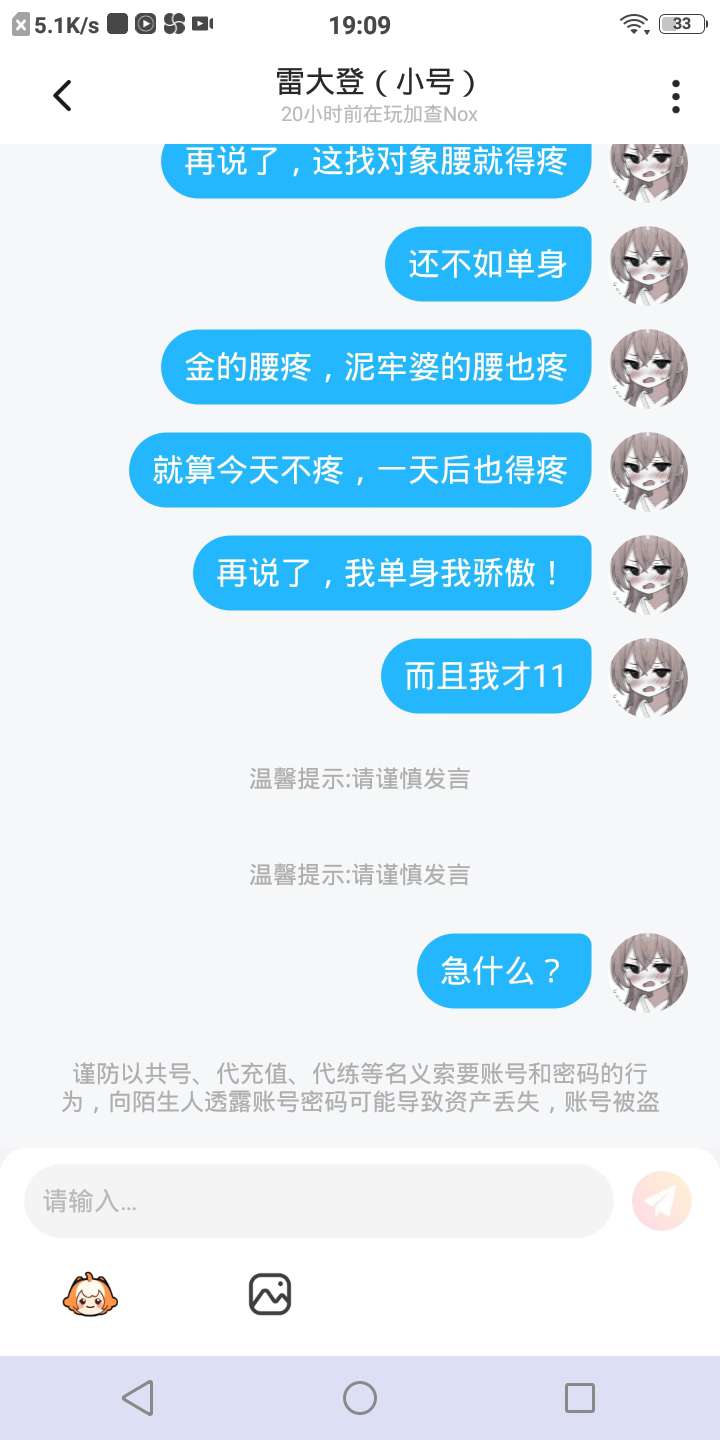720x1440 pixels.
Task: Attach a picture from the gallery
Action: point(269,1294)
